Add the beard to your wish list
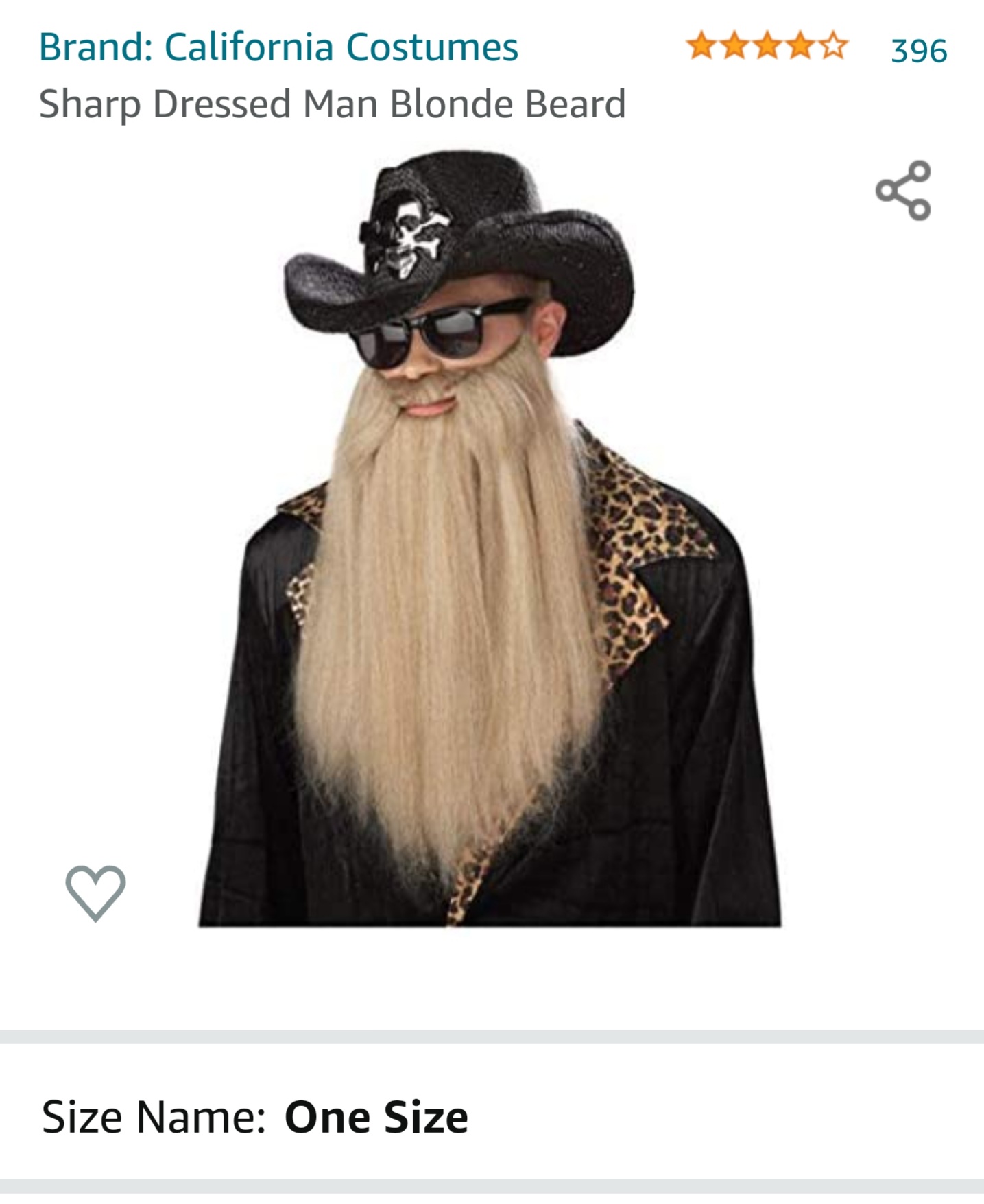The image size is (984, 1204). point(95,892)
